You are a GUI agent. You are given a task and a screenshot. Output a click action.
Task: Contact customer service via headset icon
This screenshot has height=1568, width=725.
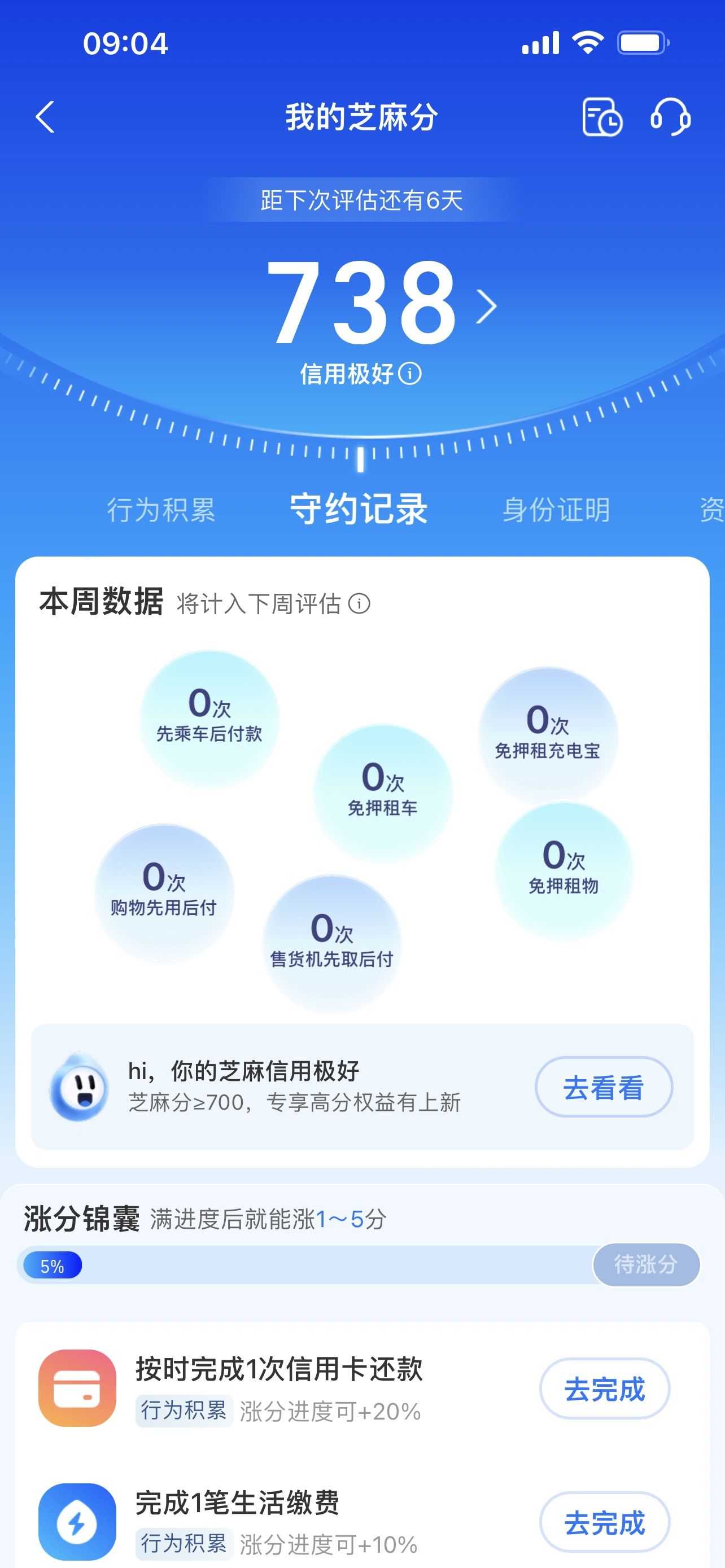point(670,117)
